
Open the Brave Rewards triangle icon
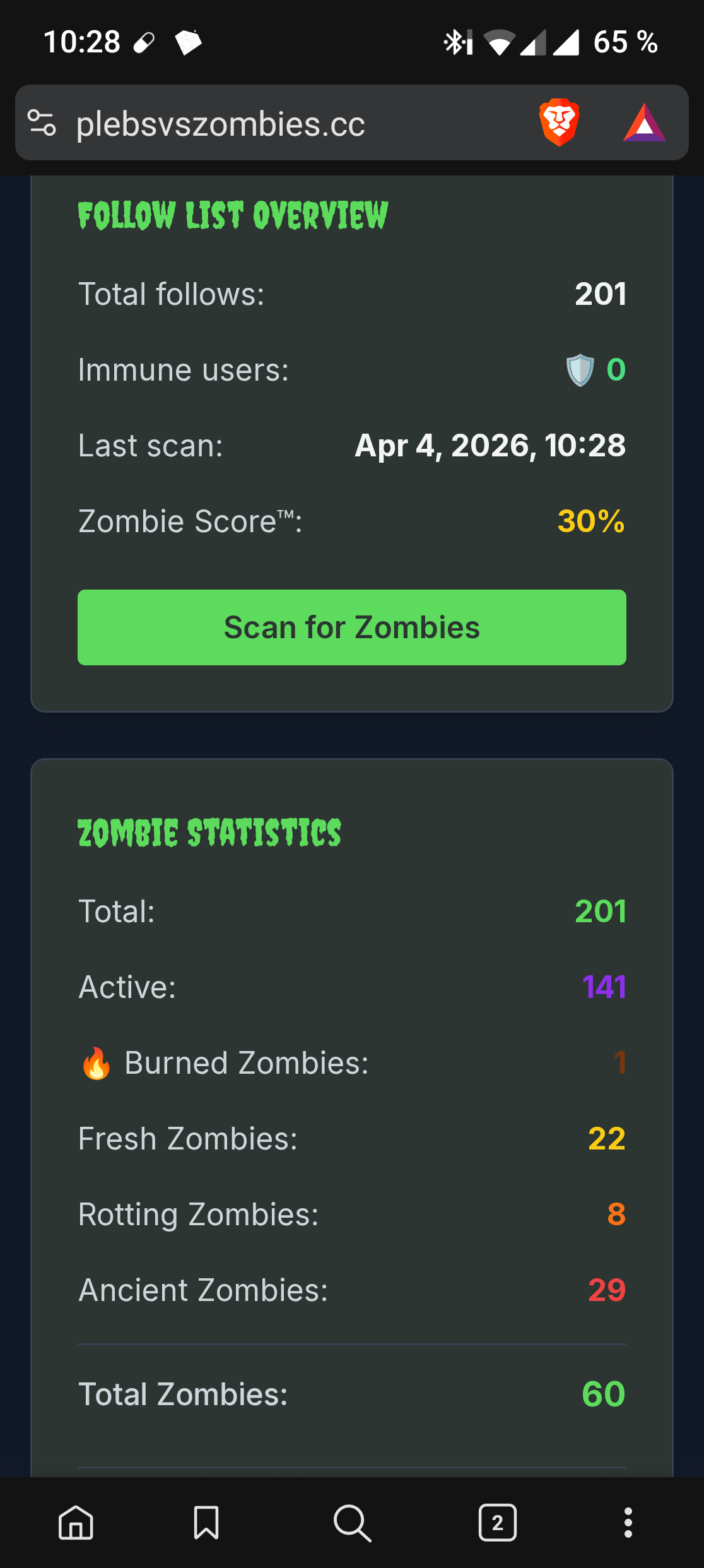(x=644, y=122)
